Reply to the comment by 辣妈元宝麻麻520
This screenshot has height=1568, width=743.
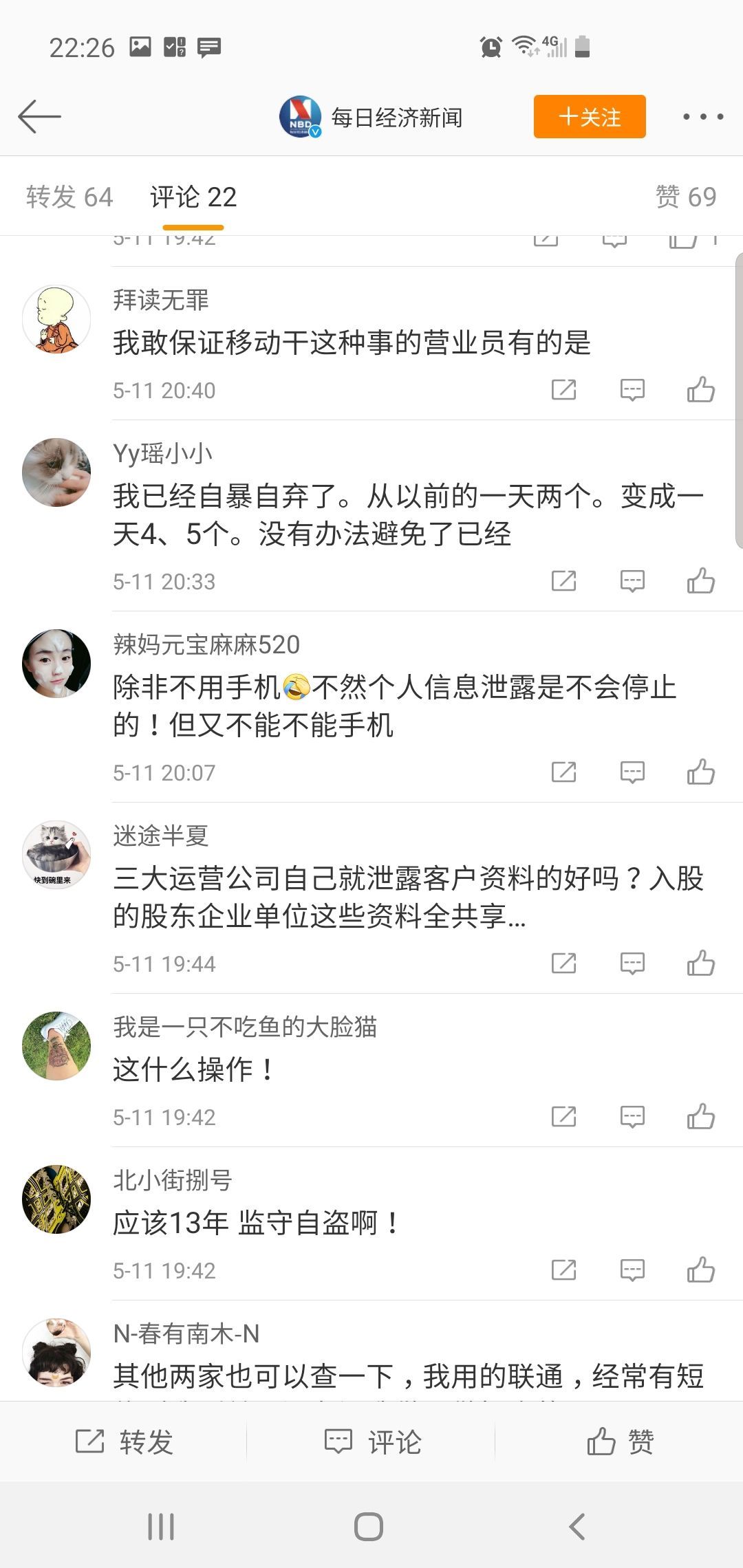point(632,772)
